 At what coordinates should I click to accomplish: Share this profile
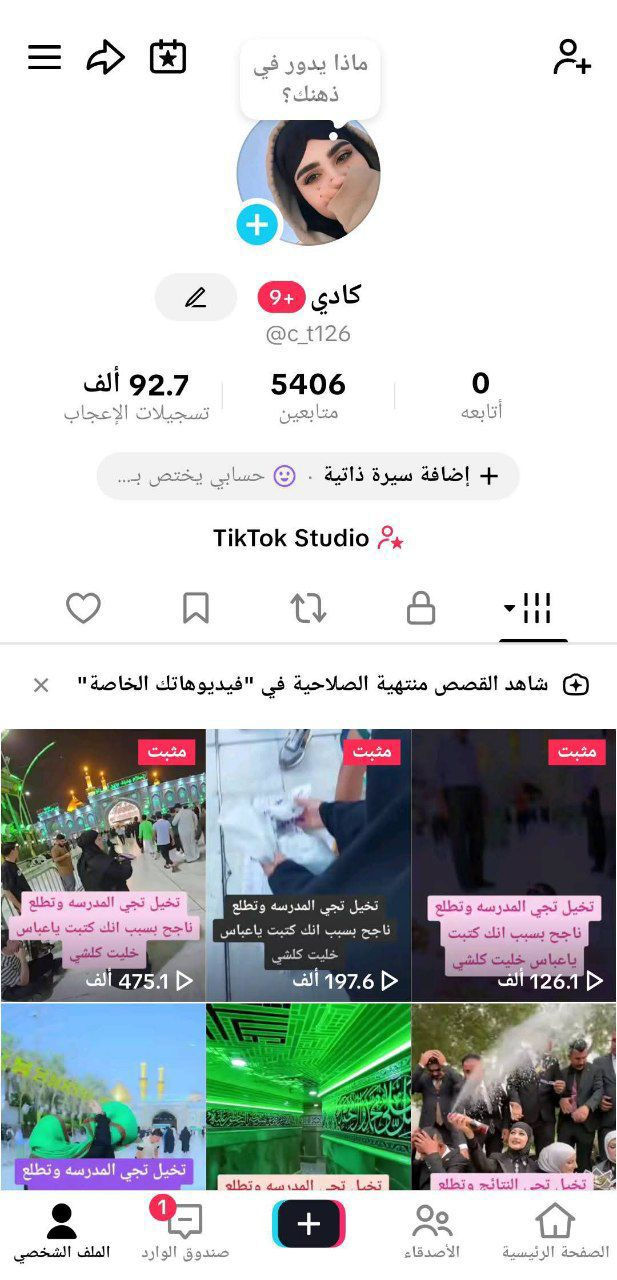tap(105, 57)
